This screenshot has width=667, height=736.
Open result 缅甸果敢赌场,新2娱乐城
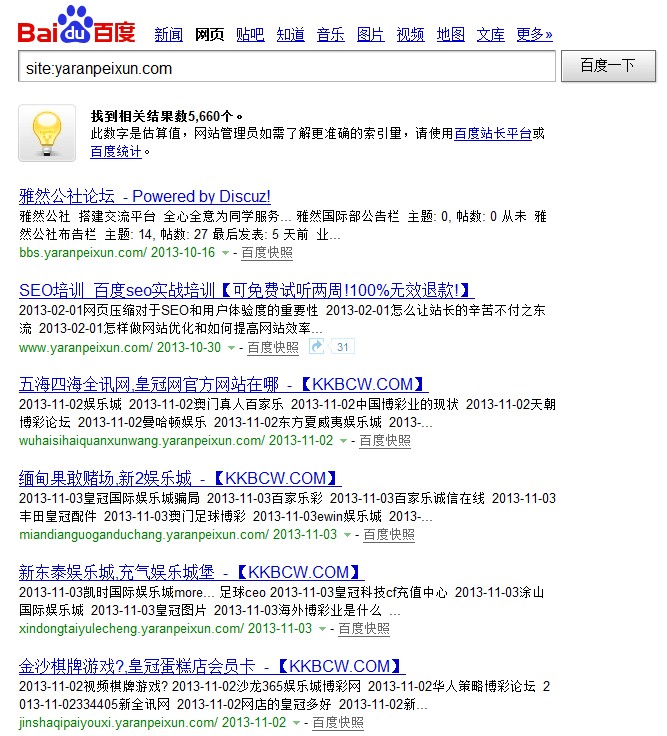[180, 479]
